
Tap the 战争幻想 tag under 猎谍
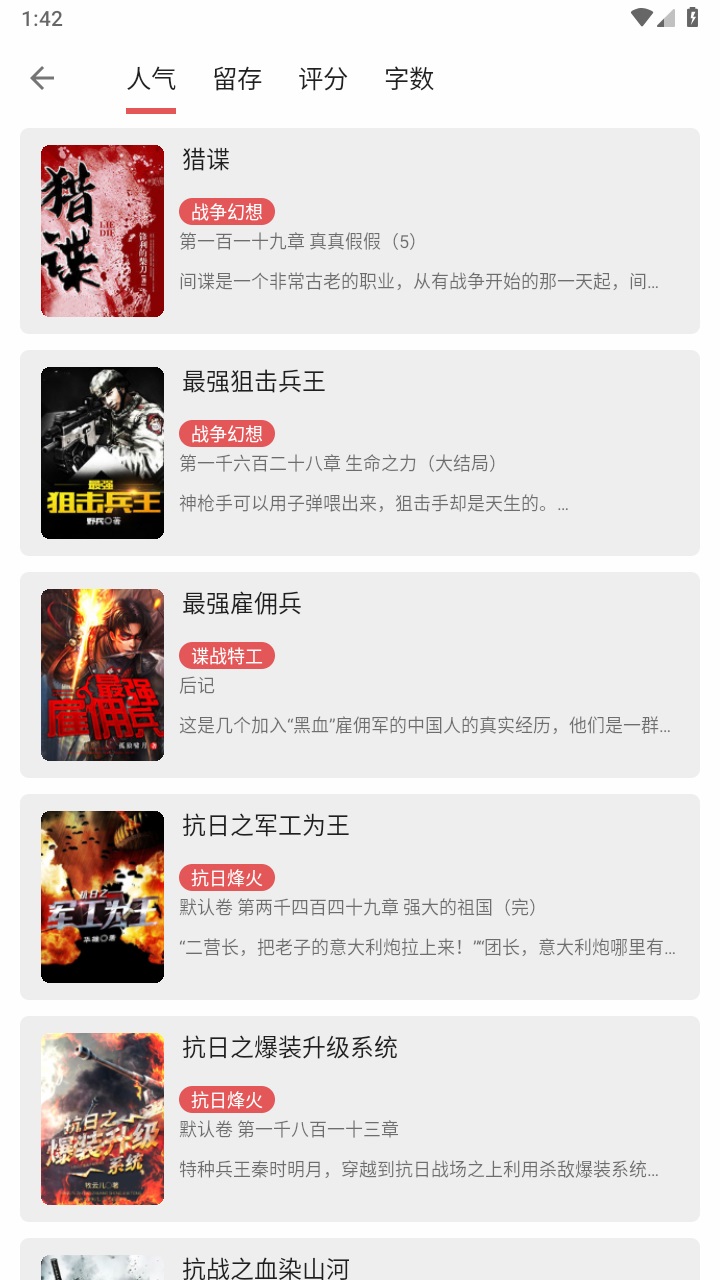point(225,211)
